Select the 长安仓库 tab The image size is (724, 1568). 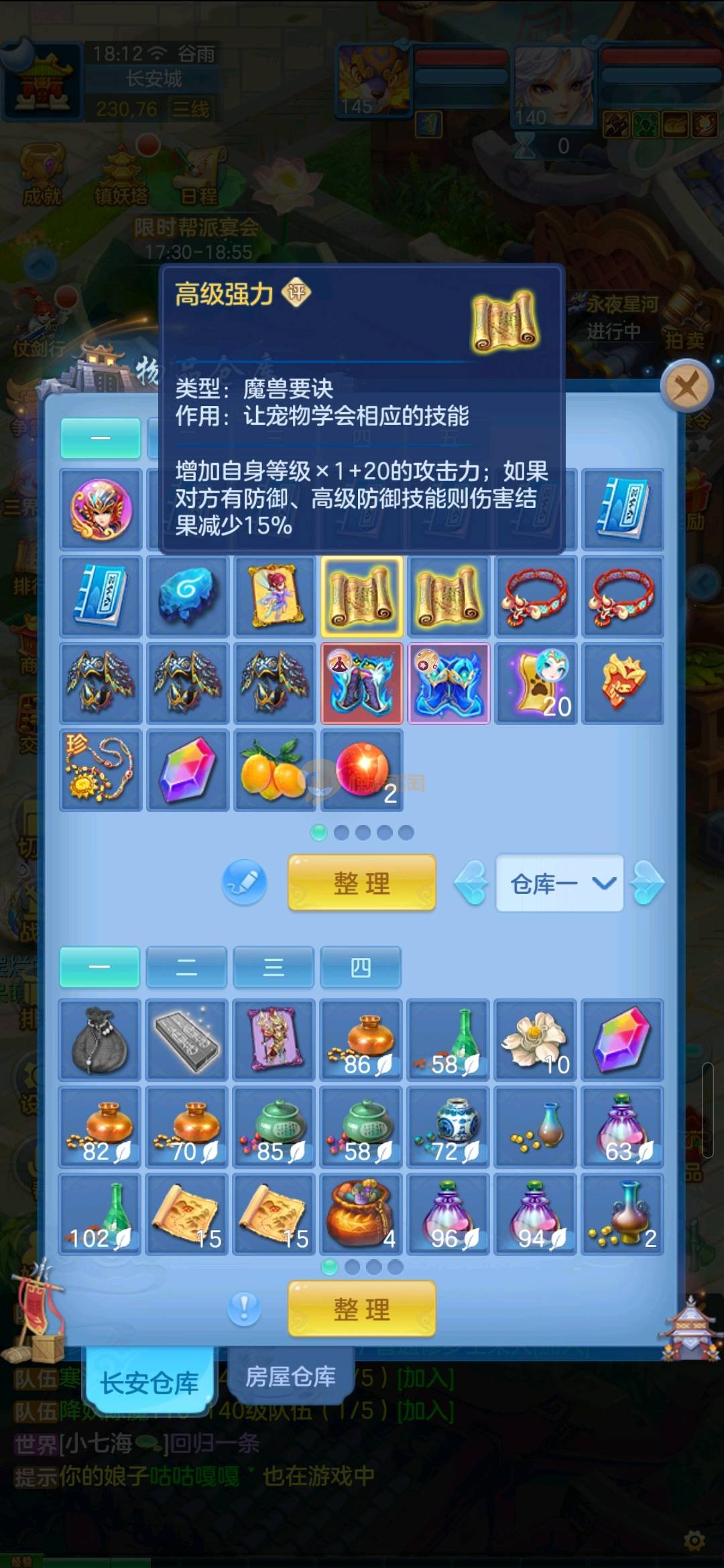(149, 1382)
